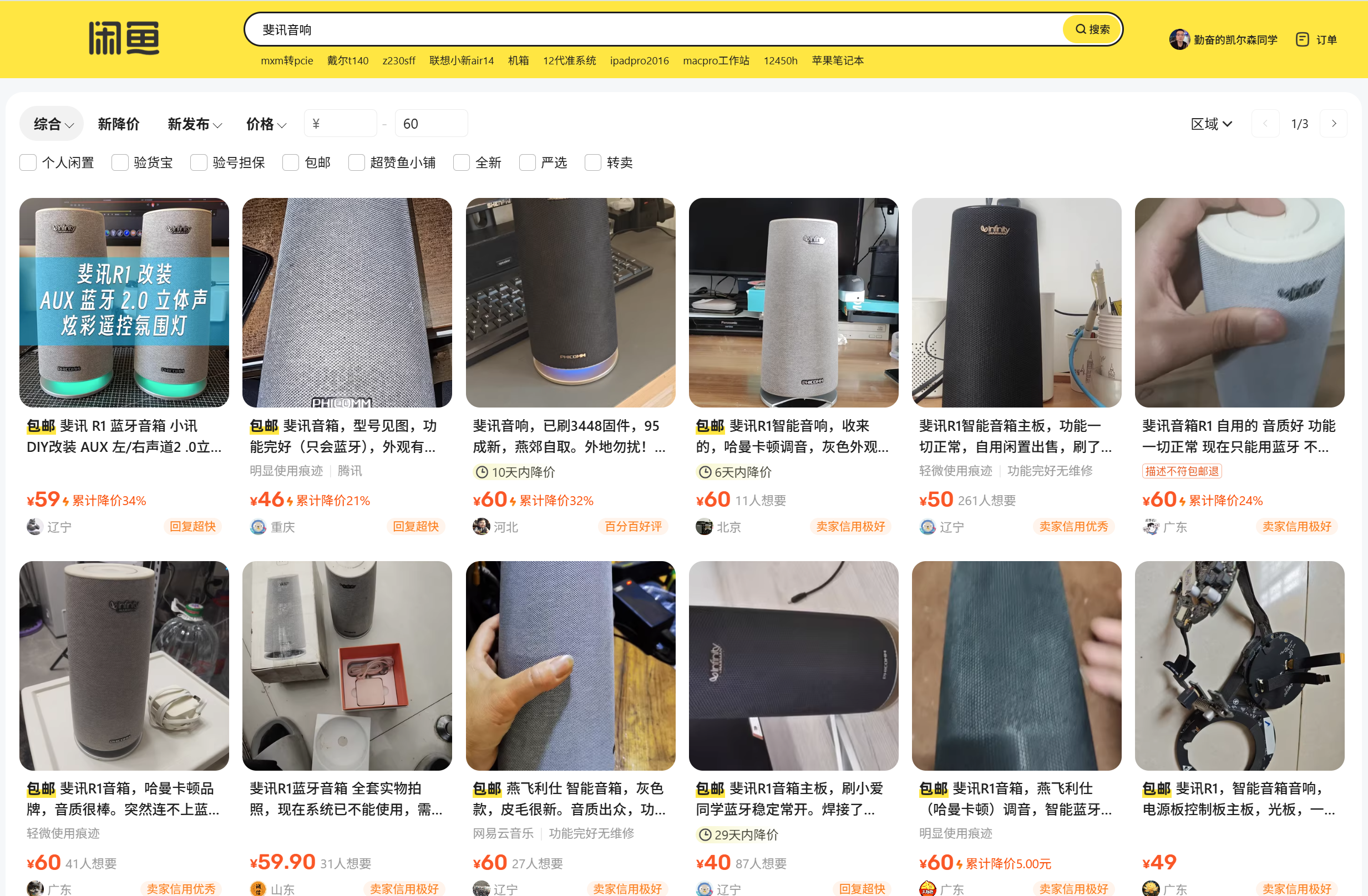Open the ¥40 斐讯R1音箱主板 listing
1368x896 pixels.
(793, 666)
